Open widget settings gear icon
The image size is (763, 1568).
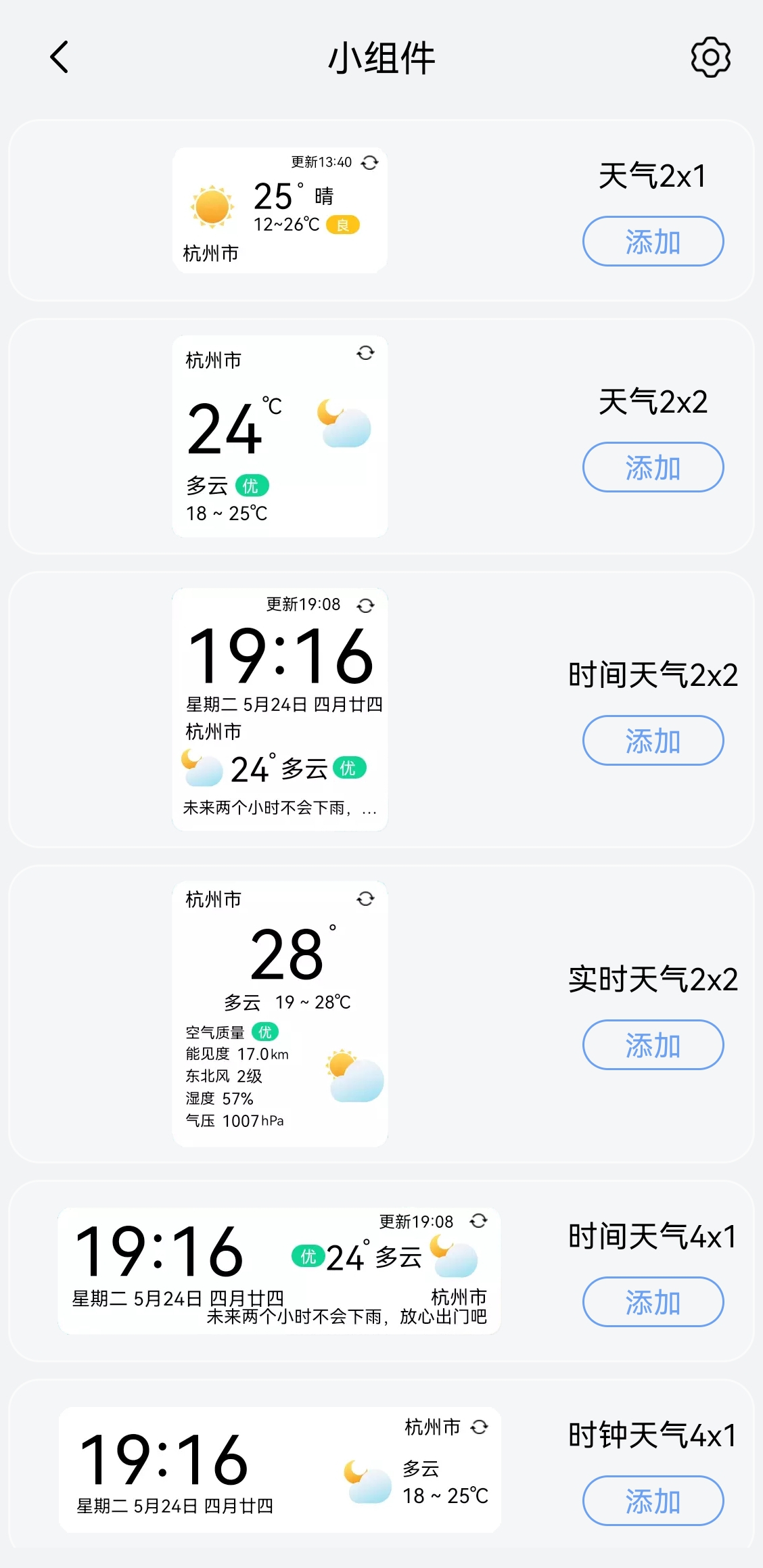(710, 57)
